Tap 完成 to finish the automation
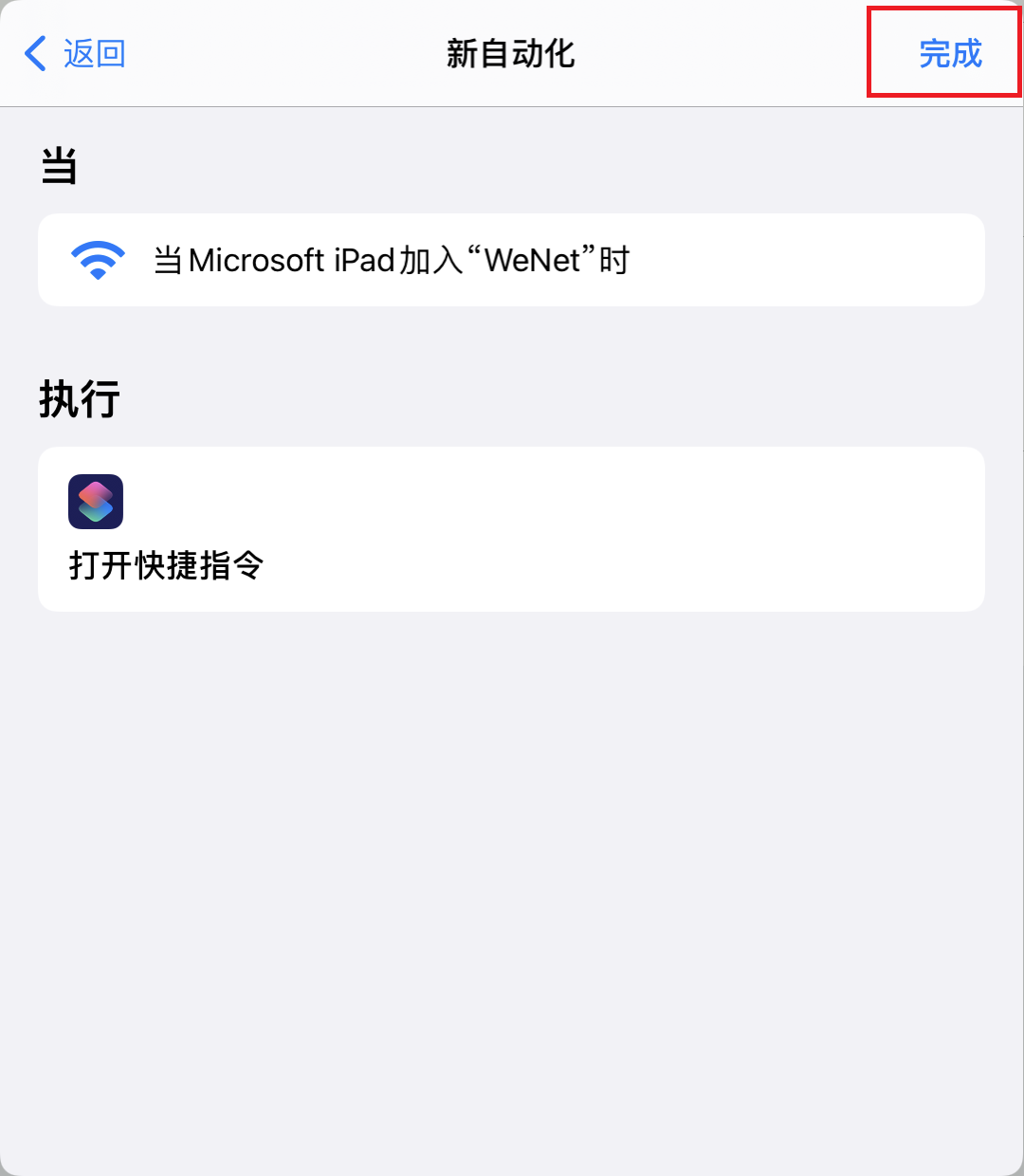The image size is (1024, 1176). point(950,54)
